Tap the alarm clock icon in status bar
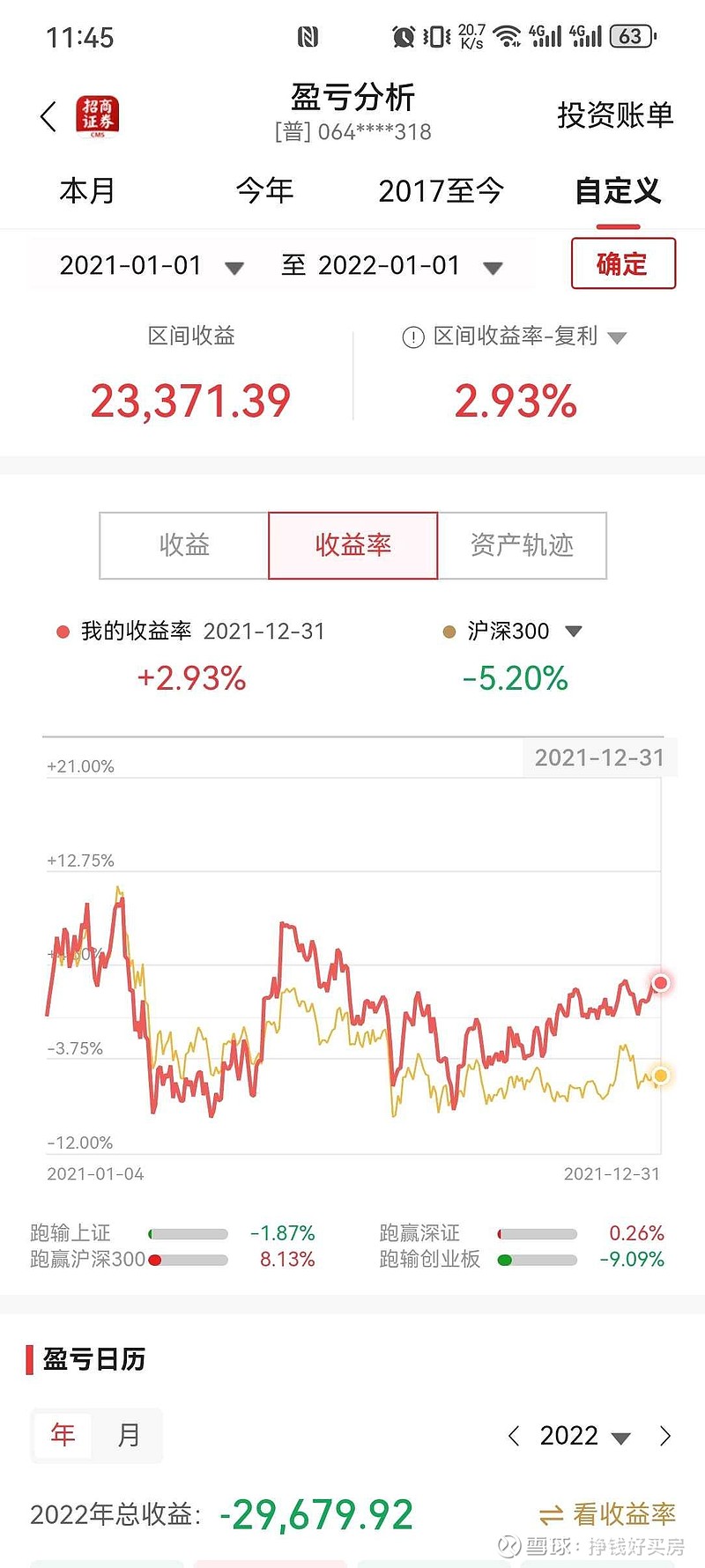705x1568 pixels. pos(404,37)
